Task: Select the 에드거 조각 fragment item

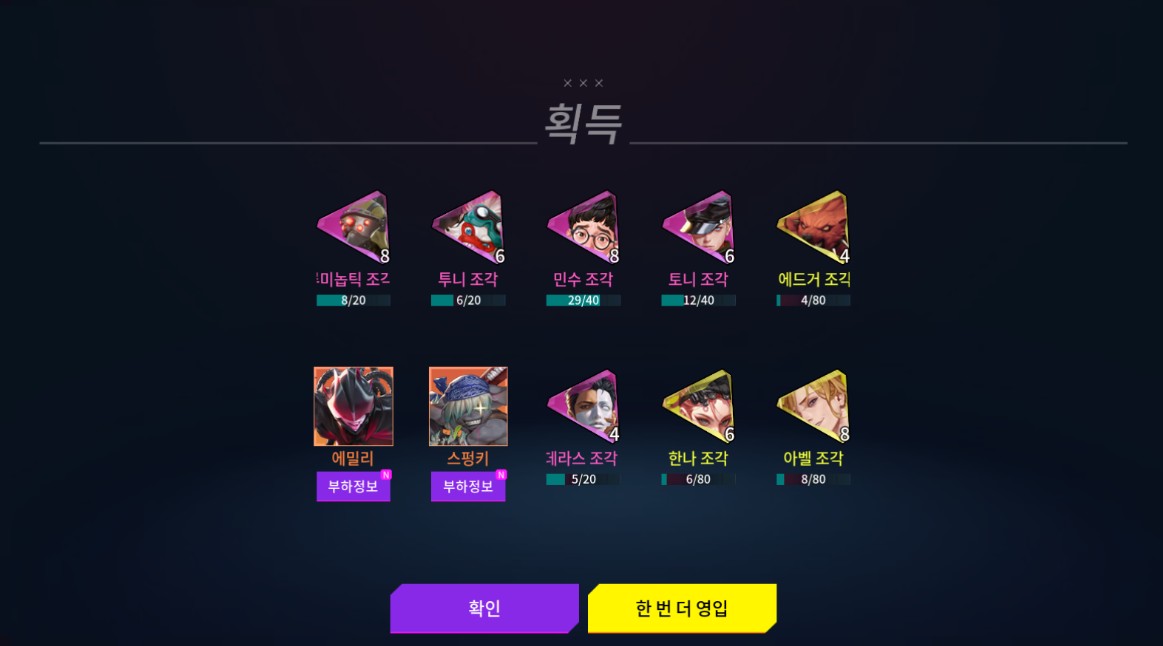Action: pyautogui.click(x=814, y=228)
